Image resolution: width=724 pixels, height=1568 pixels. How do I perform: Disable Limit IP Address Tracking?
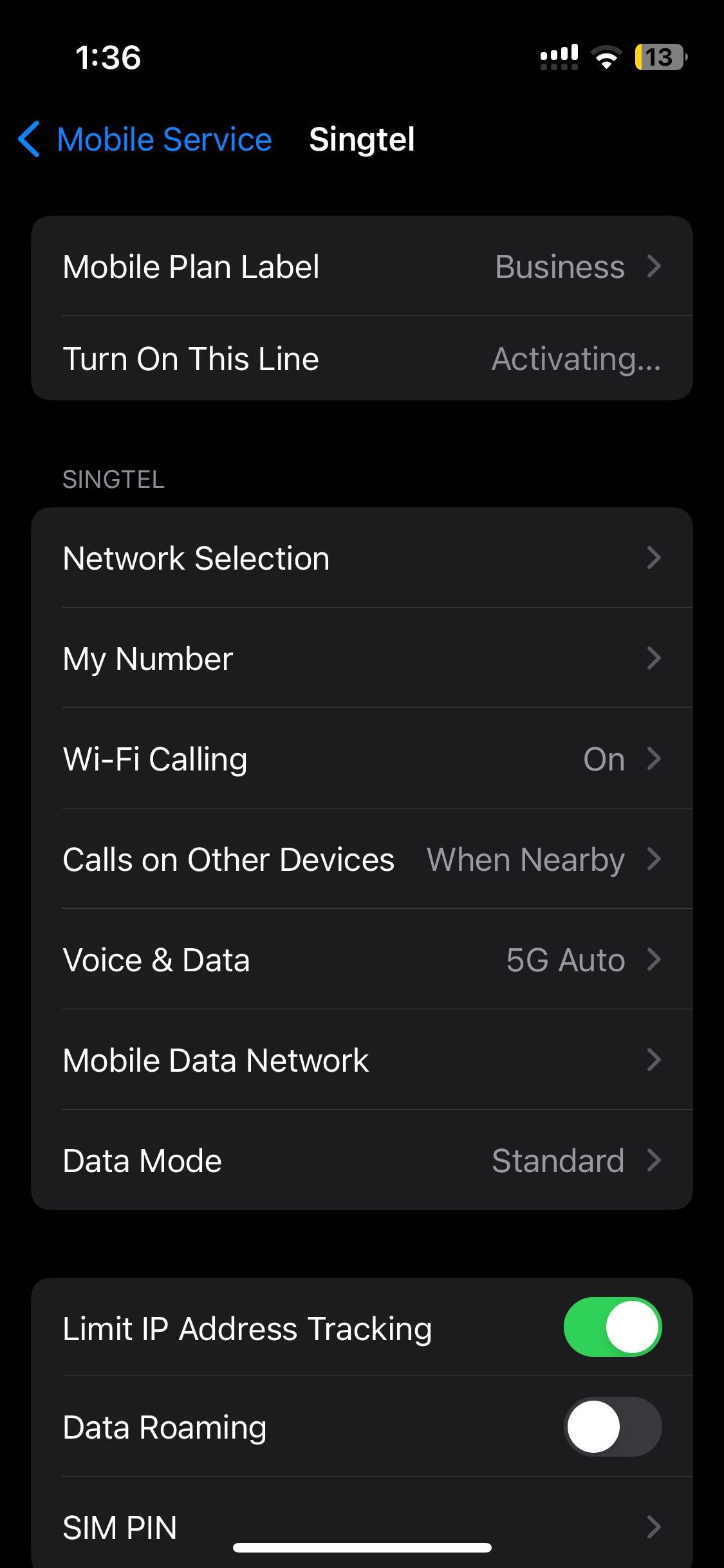612,1327
